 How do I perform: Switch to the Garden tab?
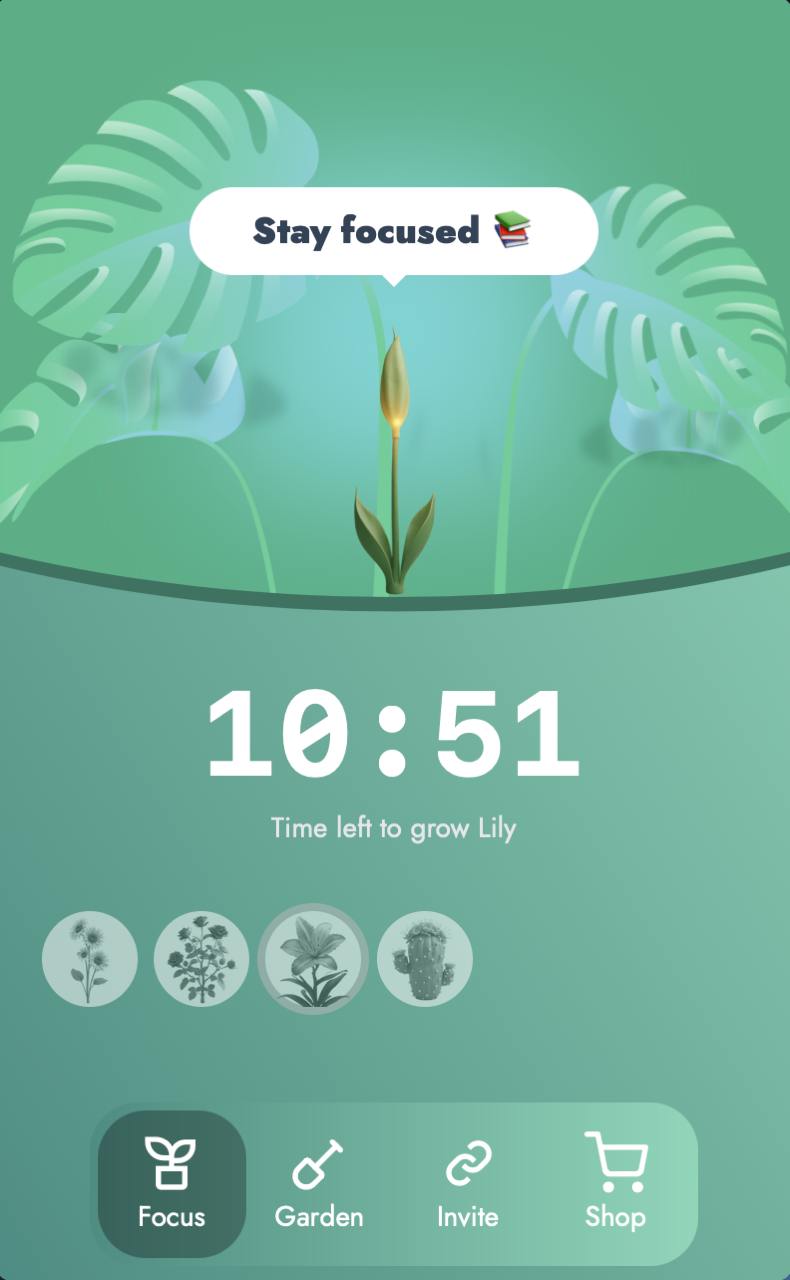tap(319, 1185)
